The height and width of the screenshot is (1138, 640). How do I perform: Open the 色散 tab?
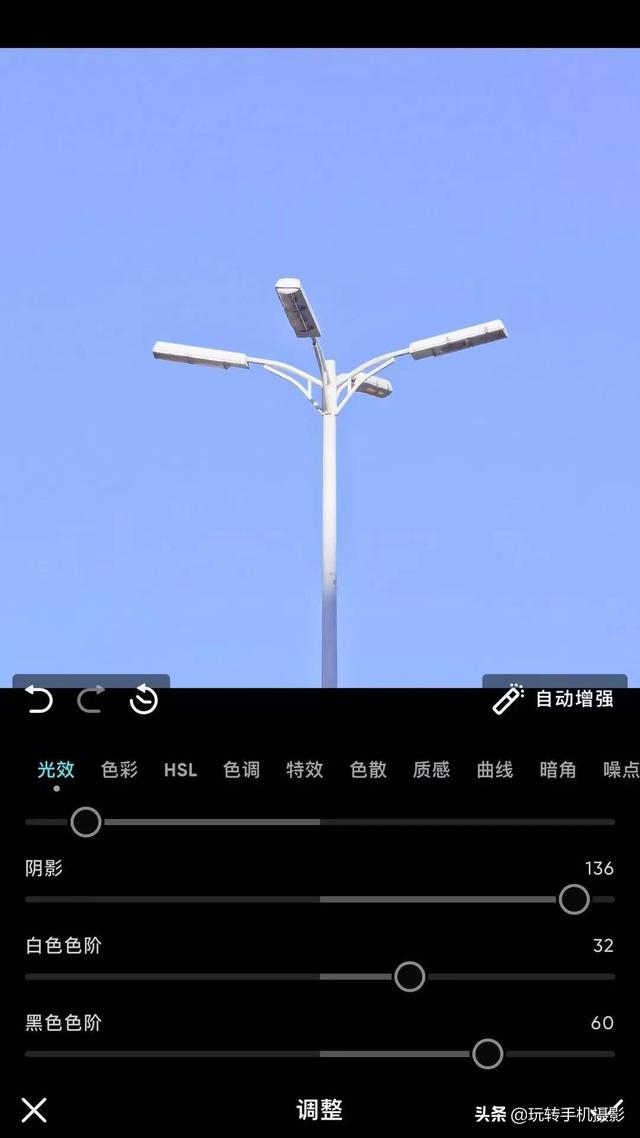click(368, 769)
